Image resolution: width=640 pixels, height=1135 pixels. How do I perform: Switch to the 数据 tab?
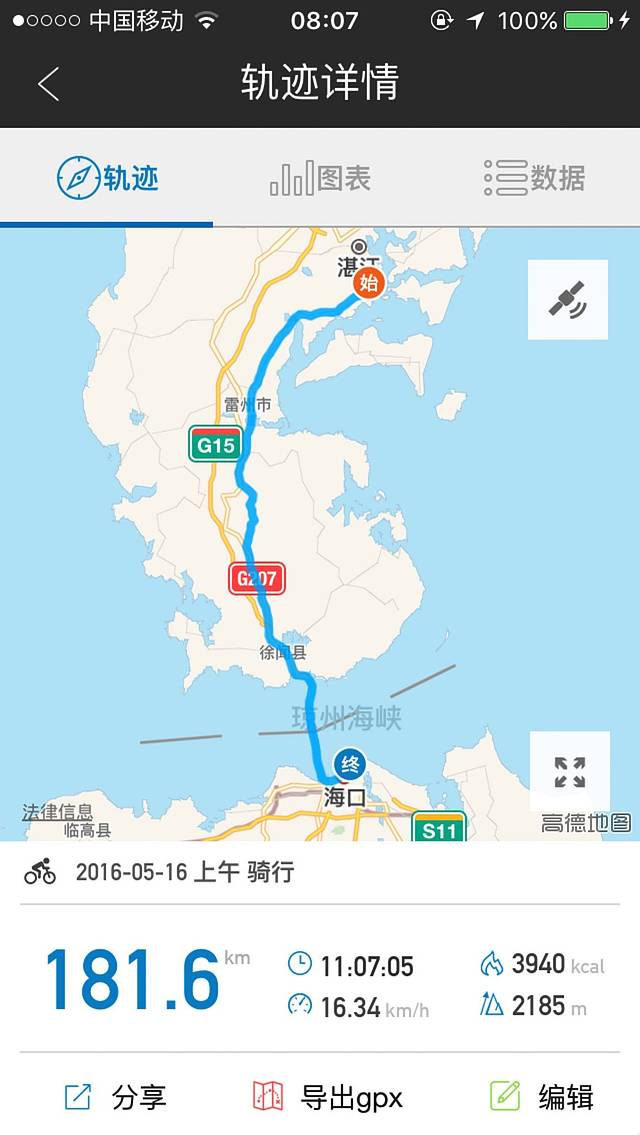click(x=534, y=178)
